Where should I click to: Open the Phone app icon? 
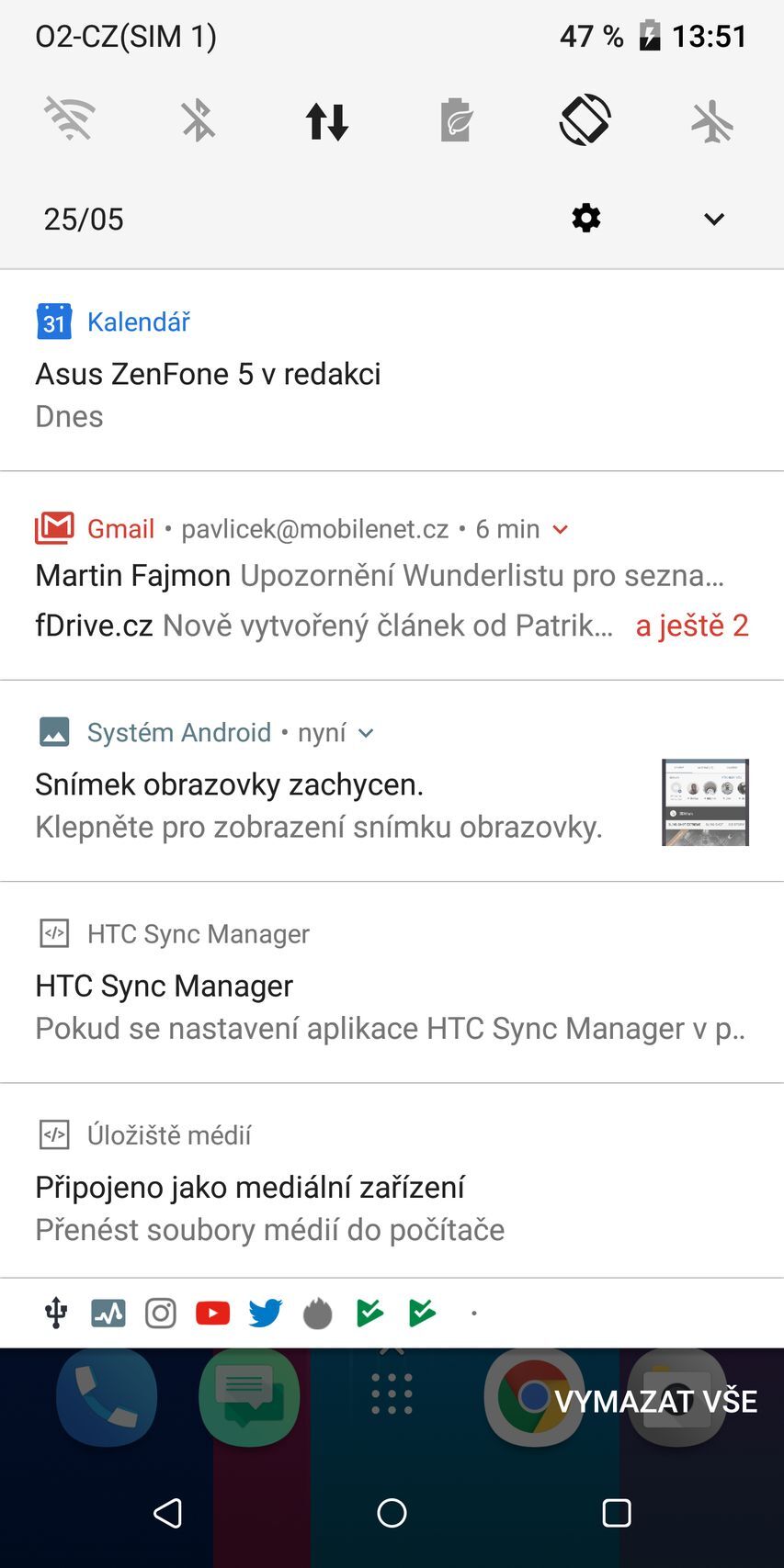tap(105, 1396)
